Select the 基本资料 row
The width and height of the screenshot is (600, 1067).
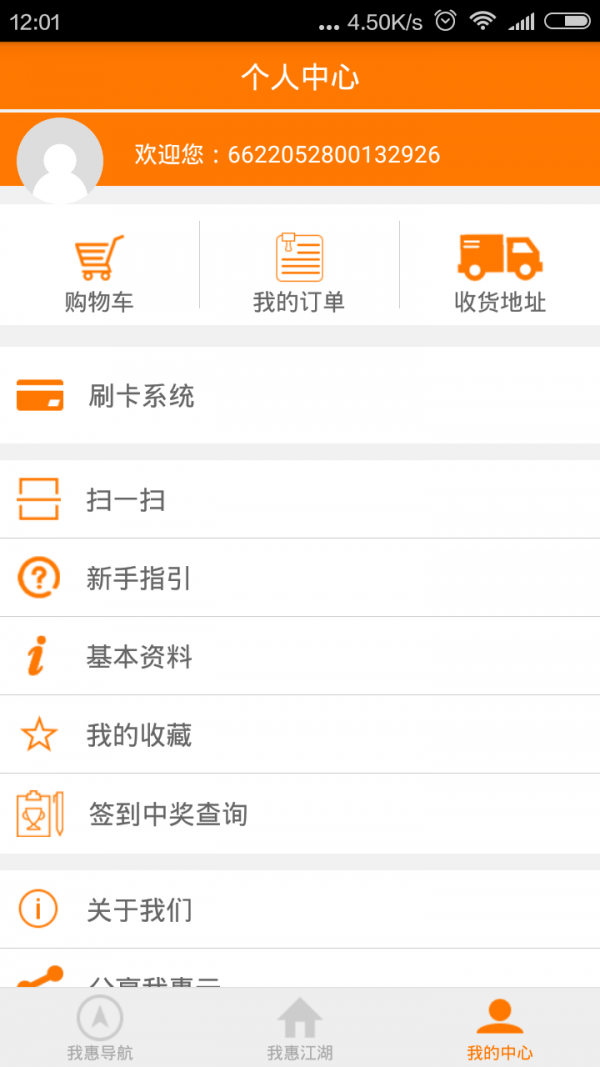click(x=300, y=657)
